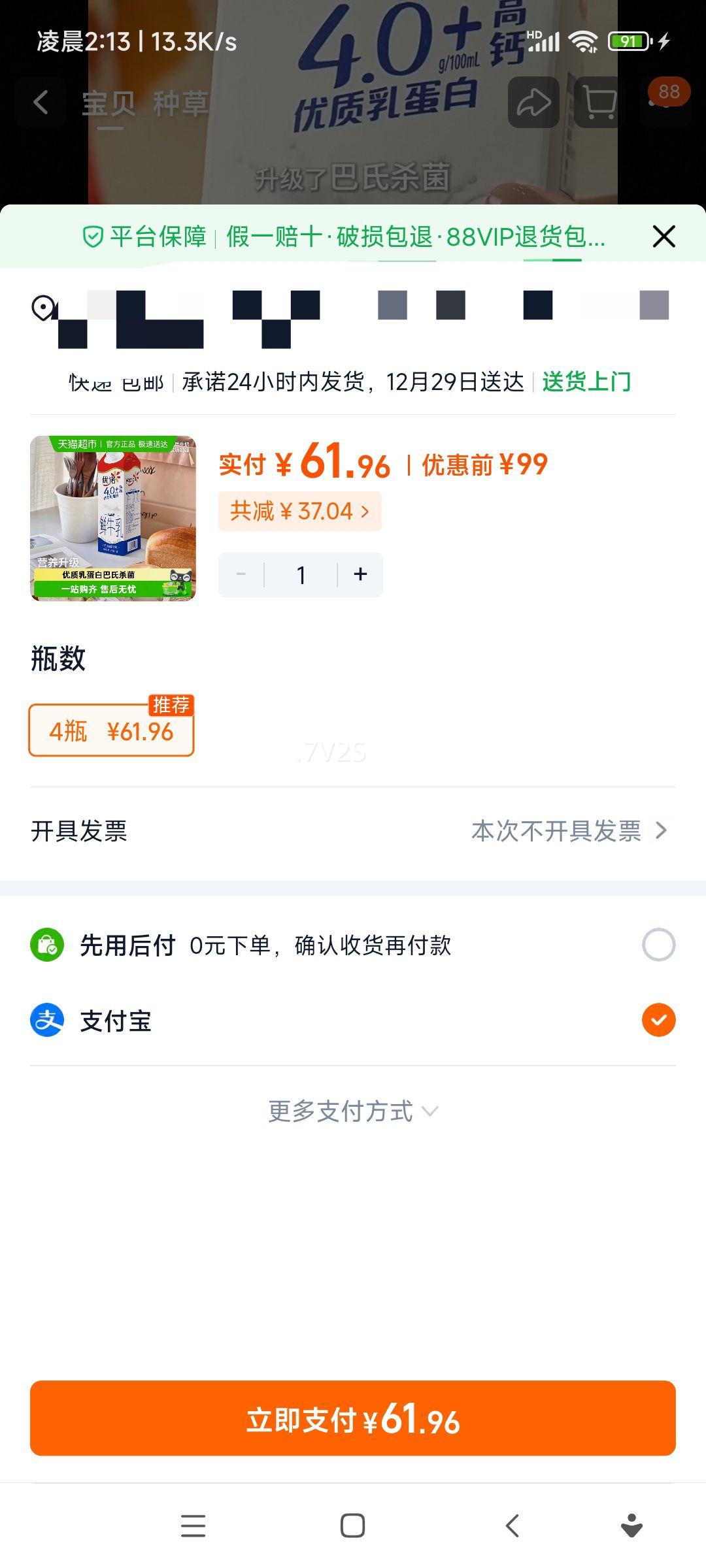Open the share icon
706x1568 pixels.
click(x=535, y=102)
